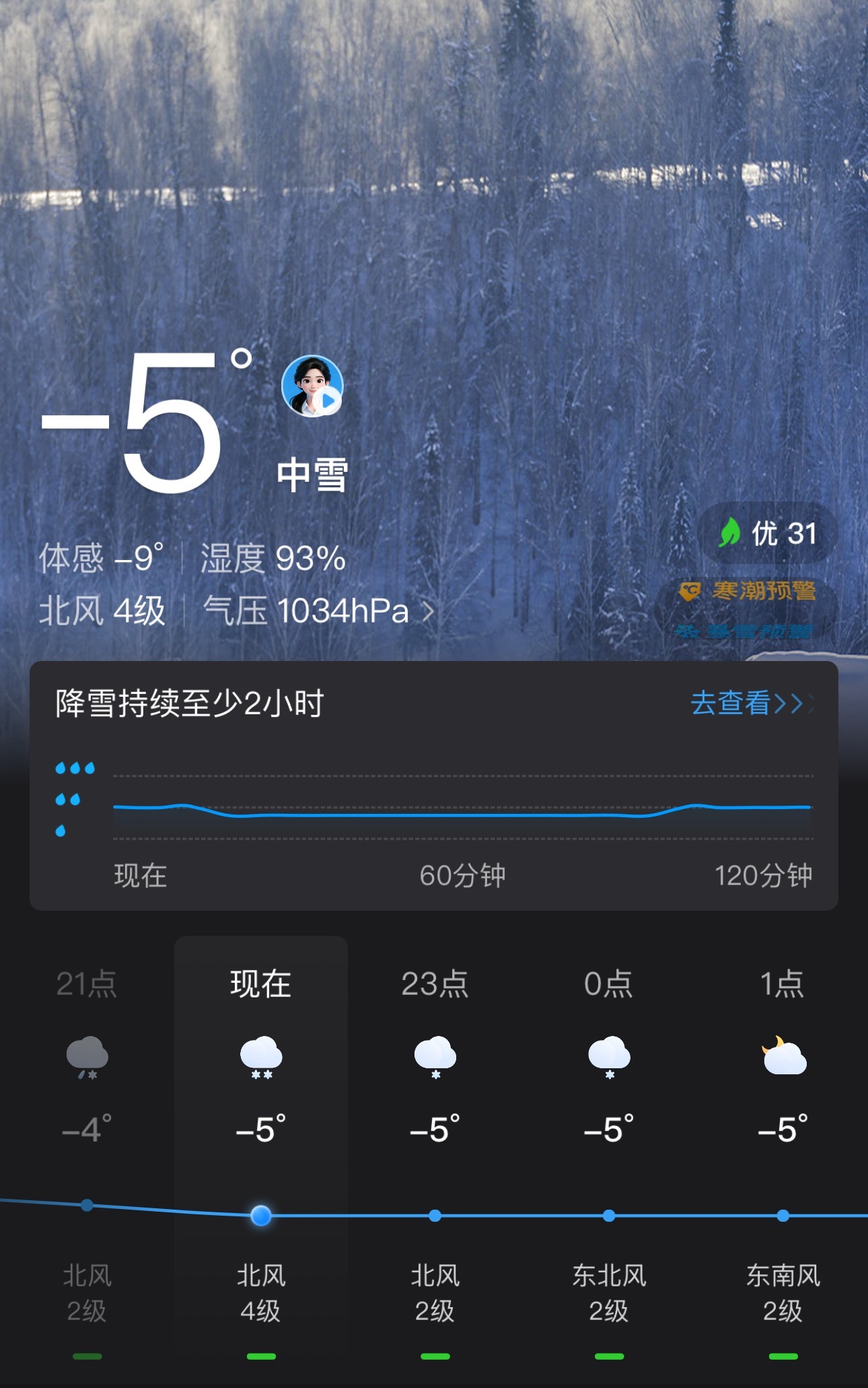Tap the medium snow icon under 现在
Screen dimensions: 868x1388
click(262, 1057)
